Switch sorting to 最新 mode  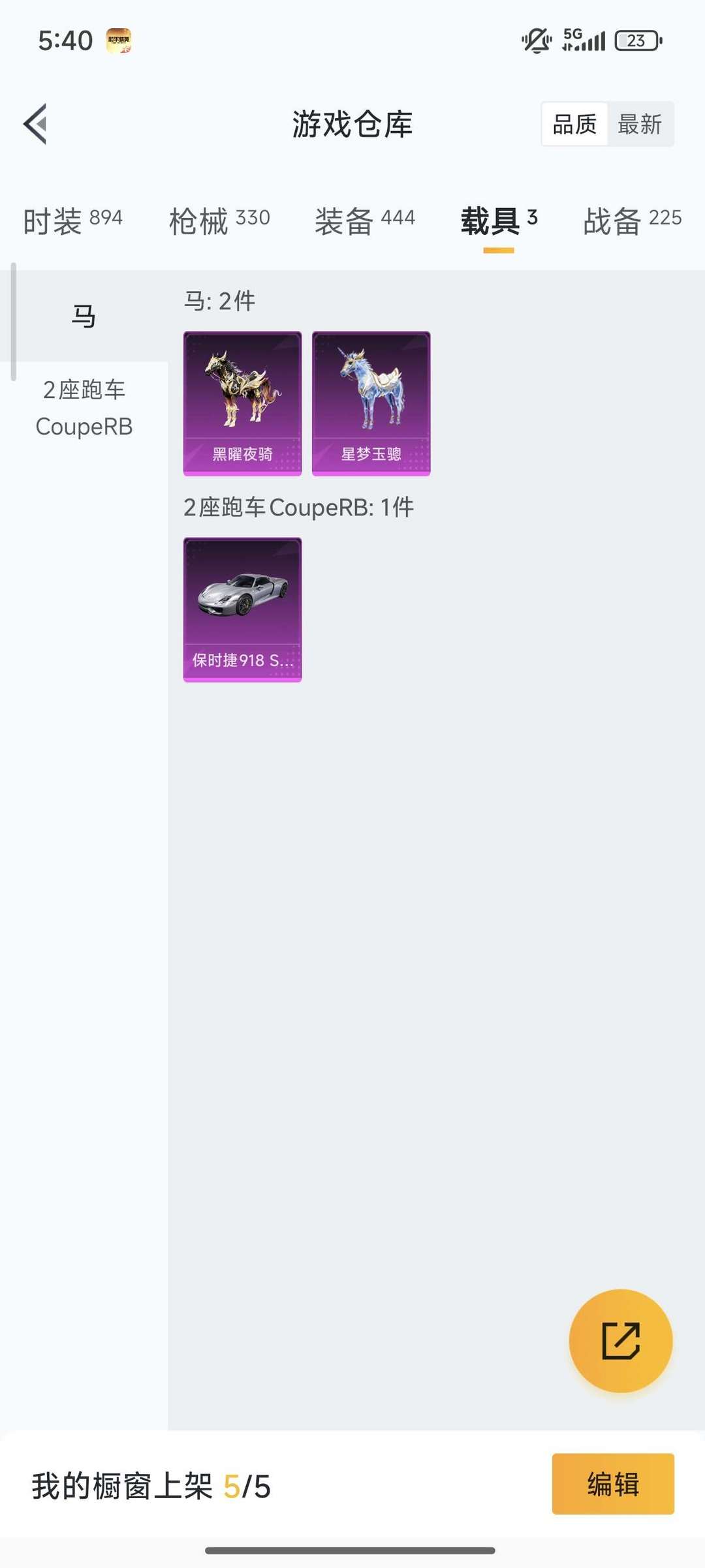[640, 124]
